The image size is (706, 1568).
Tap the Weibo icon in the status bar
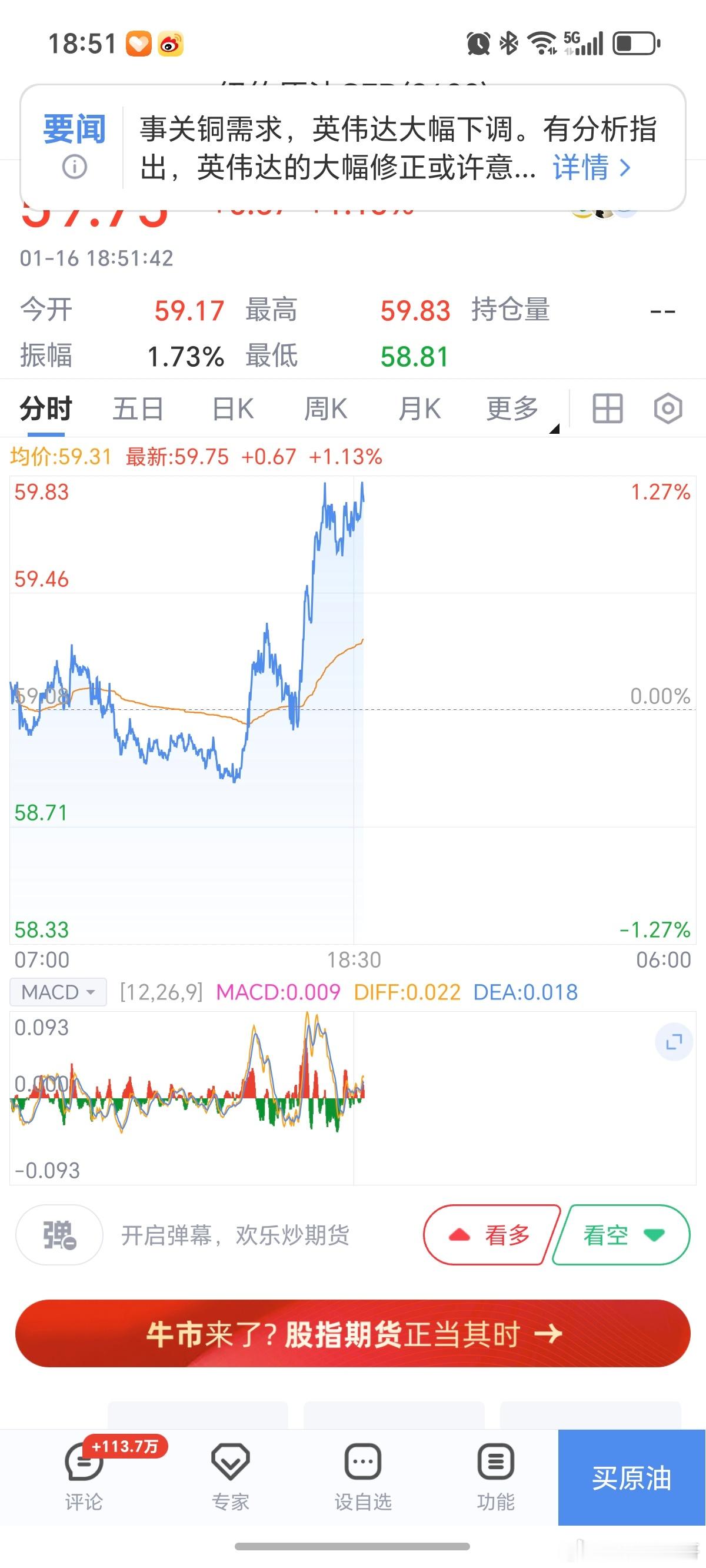coord(172,44)
